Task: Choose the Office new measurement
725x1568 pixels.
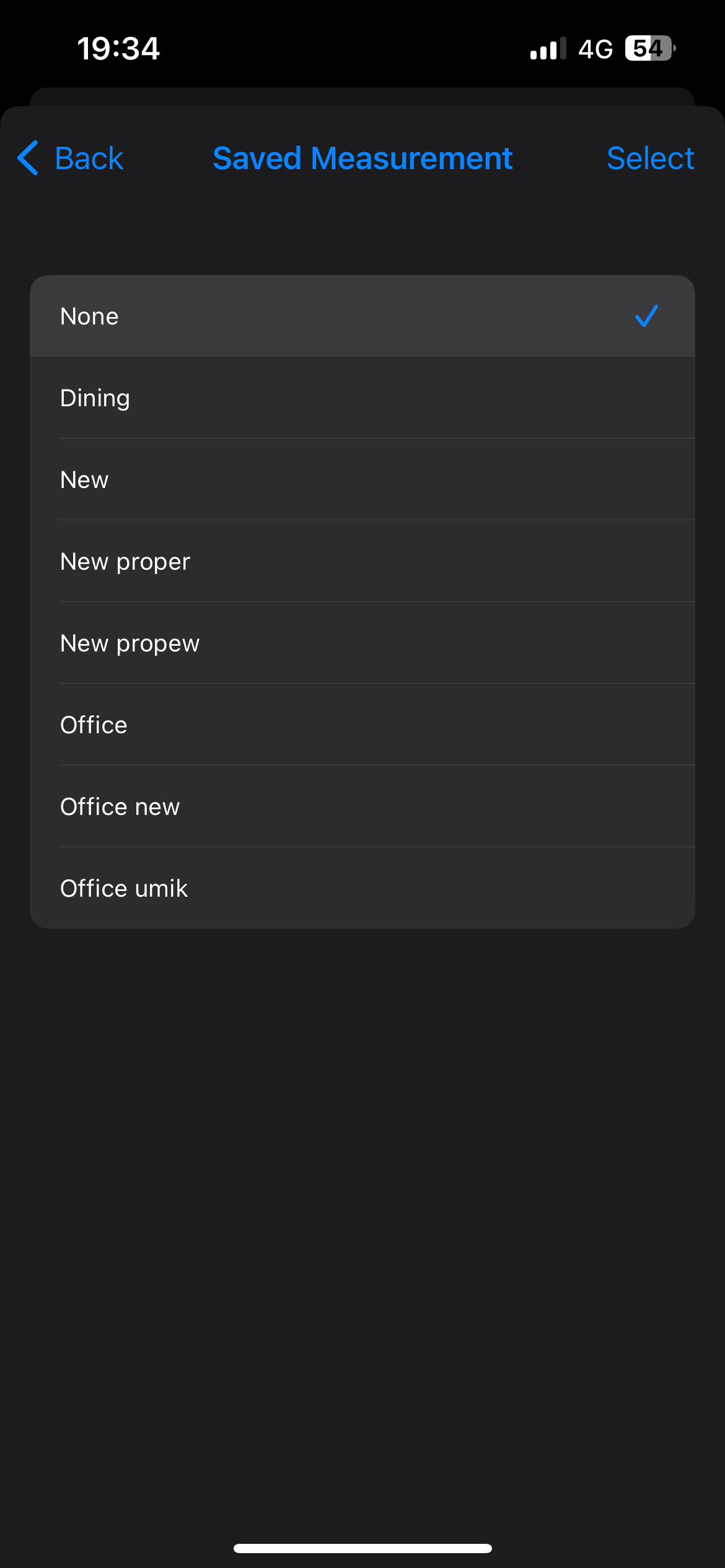Action: coord(362,806)
